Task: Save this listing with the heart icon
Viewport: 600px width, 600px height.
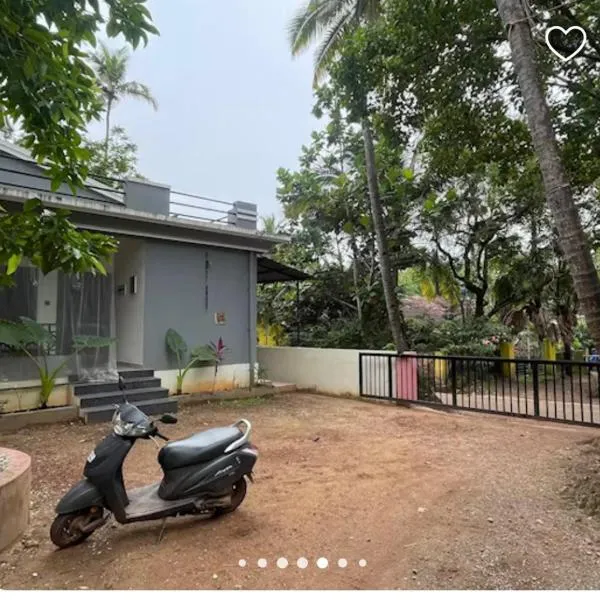Action: pos(565,42)
